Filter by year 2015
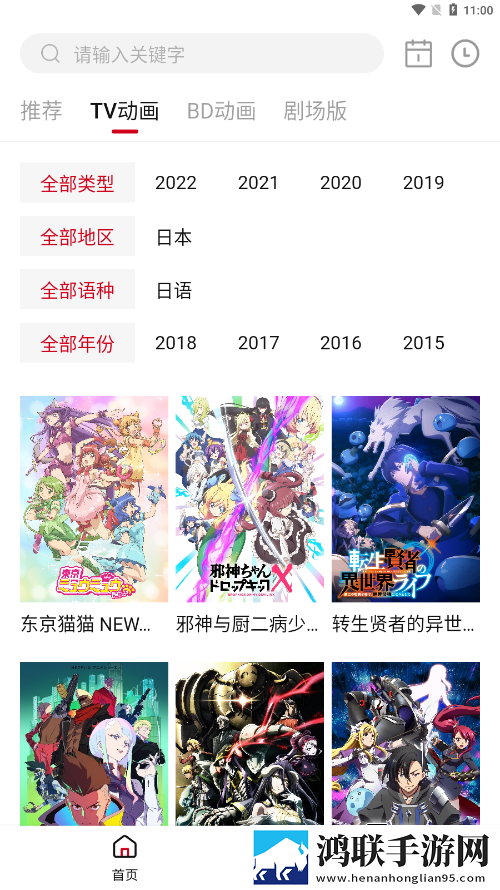This screenshot has height=890, width=500. coord(423,343)
